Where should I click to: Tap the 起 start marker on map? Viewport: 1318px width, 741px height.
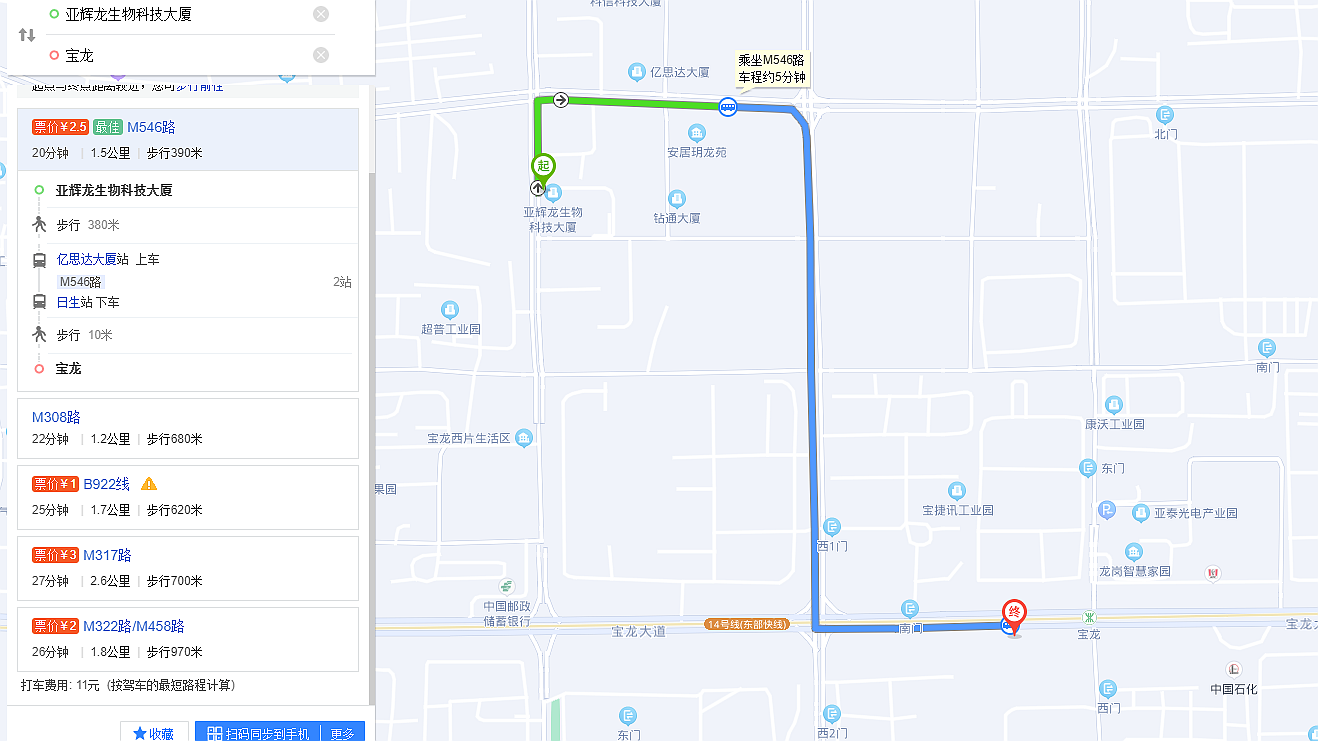click(x=543, y=166)
